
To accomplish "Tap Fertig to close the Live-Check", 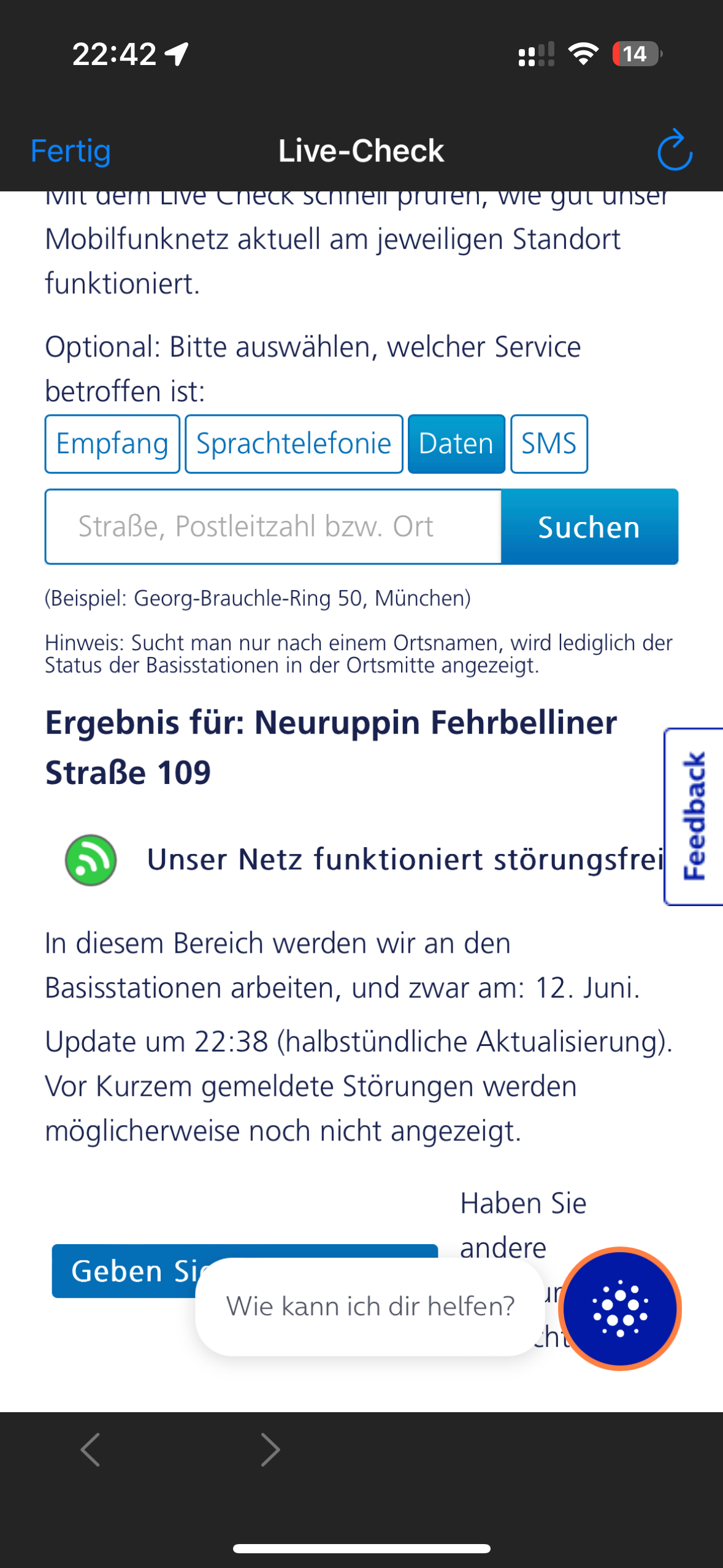I will point(71,151).
